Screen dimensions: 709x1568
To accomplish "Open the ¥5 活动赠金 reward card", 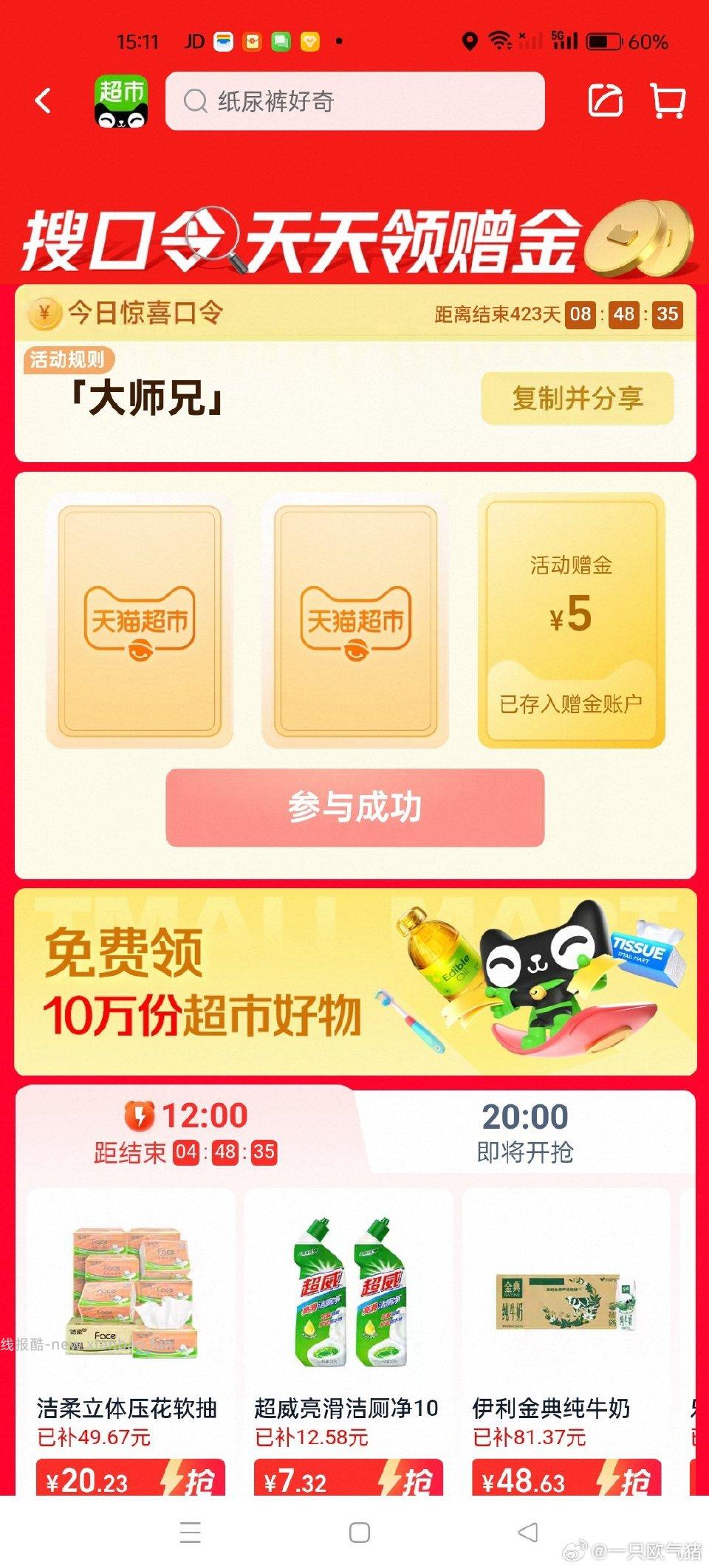I will 571,621.
